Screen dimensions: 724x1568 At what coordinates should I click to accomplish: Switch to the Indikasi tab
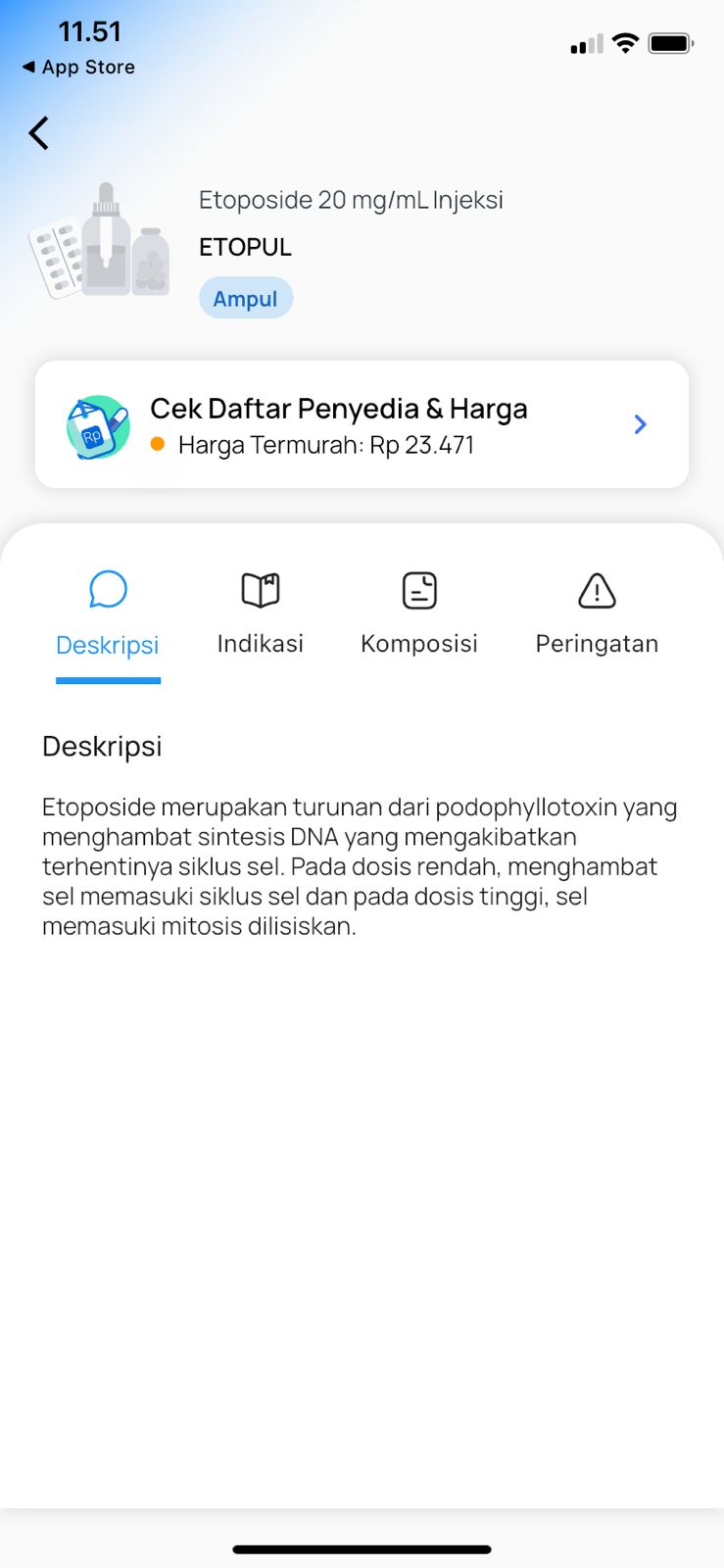click(x=260, y=614)
